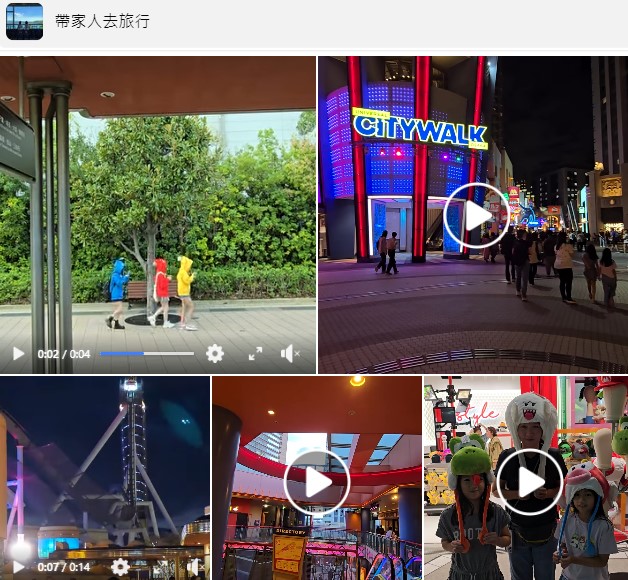Open settings gear on the first video
Screen dimensions: 628x580
[x=215, y=354]
